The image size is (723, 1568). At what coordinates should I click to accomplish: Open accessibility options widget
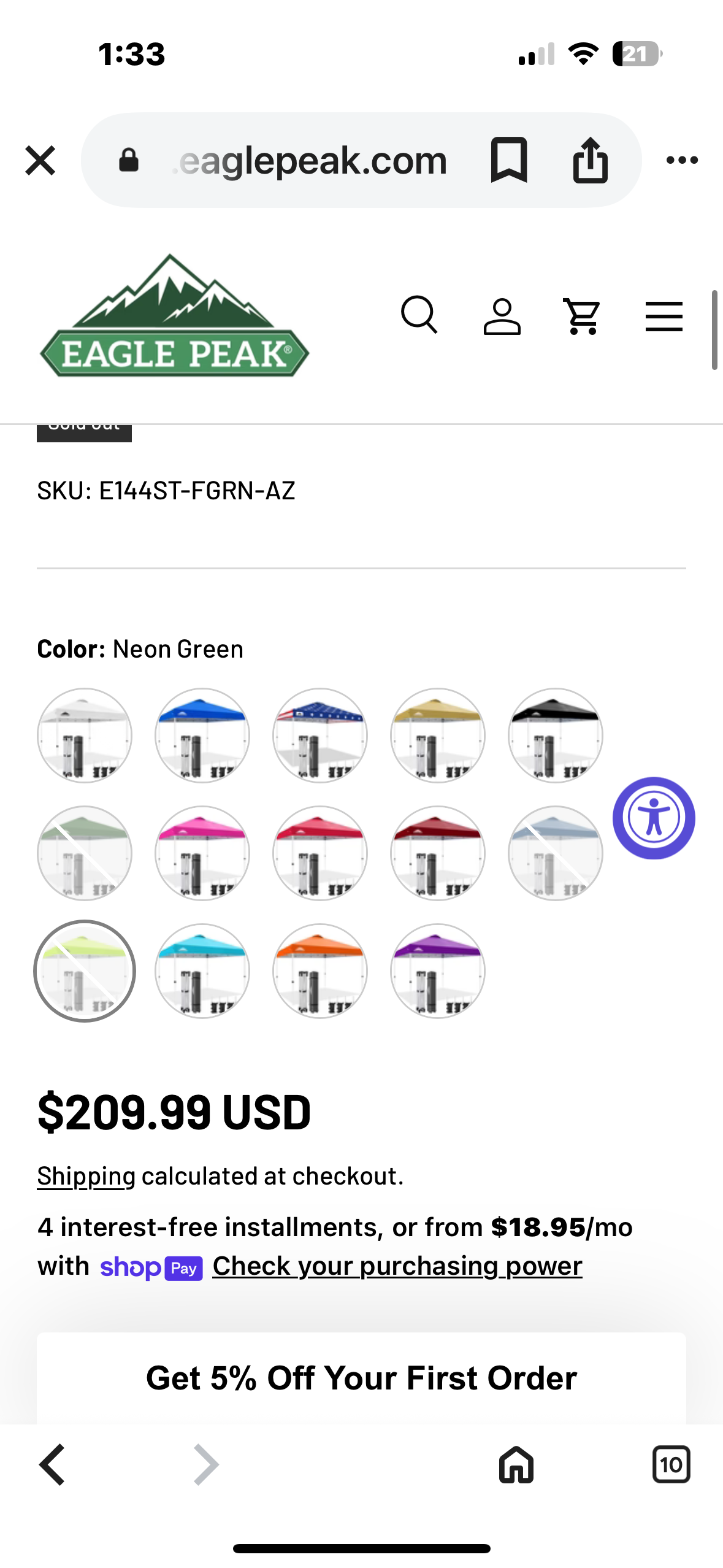pyautogui.click(x=654, y=818)
